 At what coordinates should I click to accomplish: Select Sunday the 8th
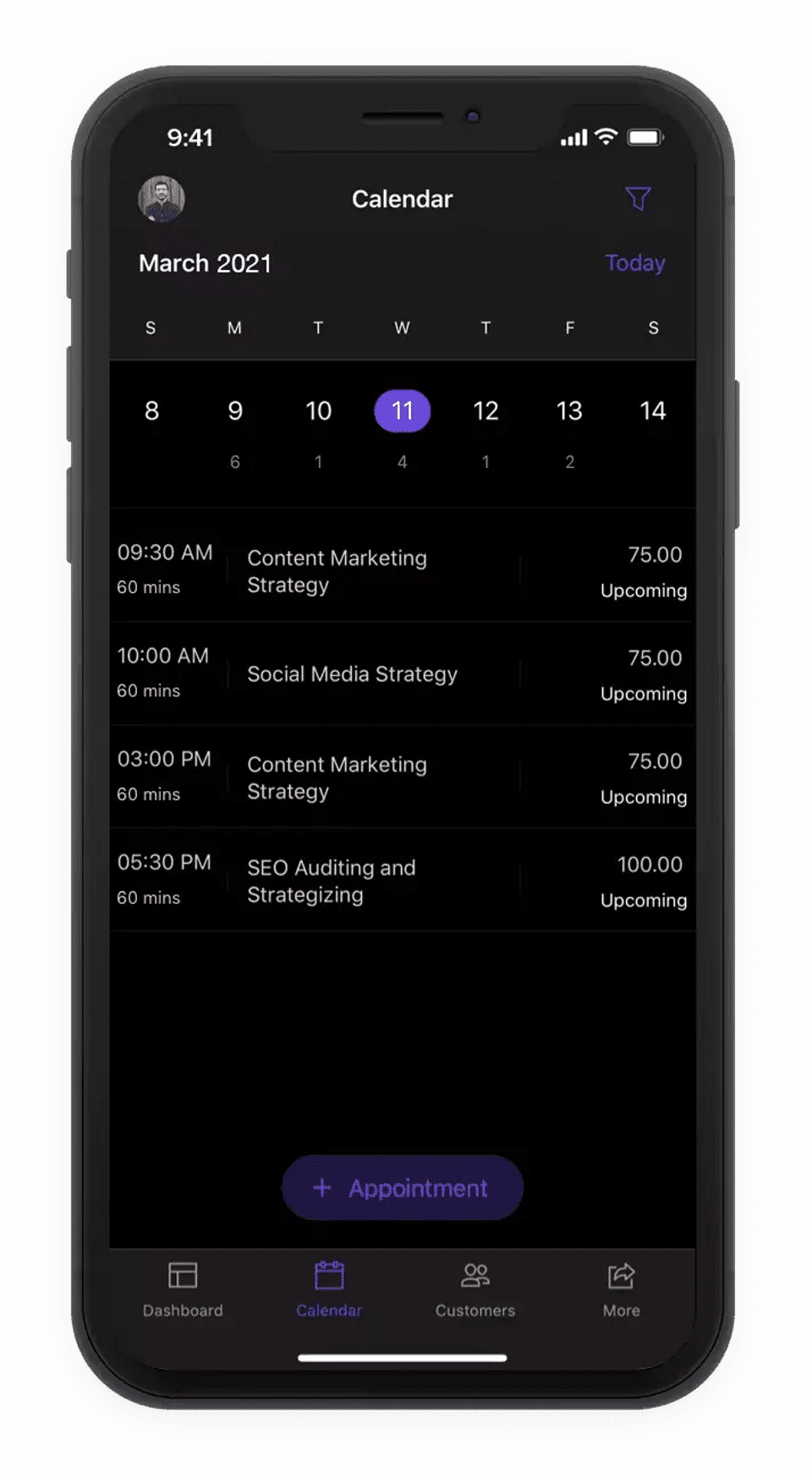[151, 411]
